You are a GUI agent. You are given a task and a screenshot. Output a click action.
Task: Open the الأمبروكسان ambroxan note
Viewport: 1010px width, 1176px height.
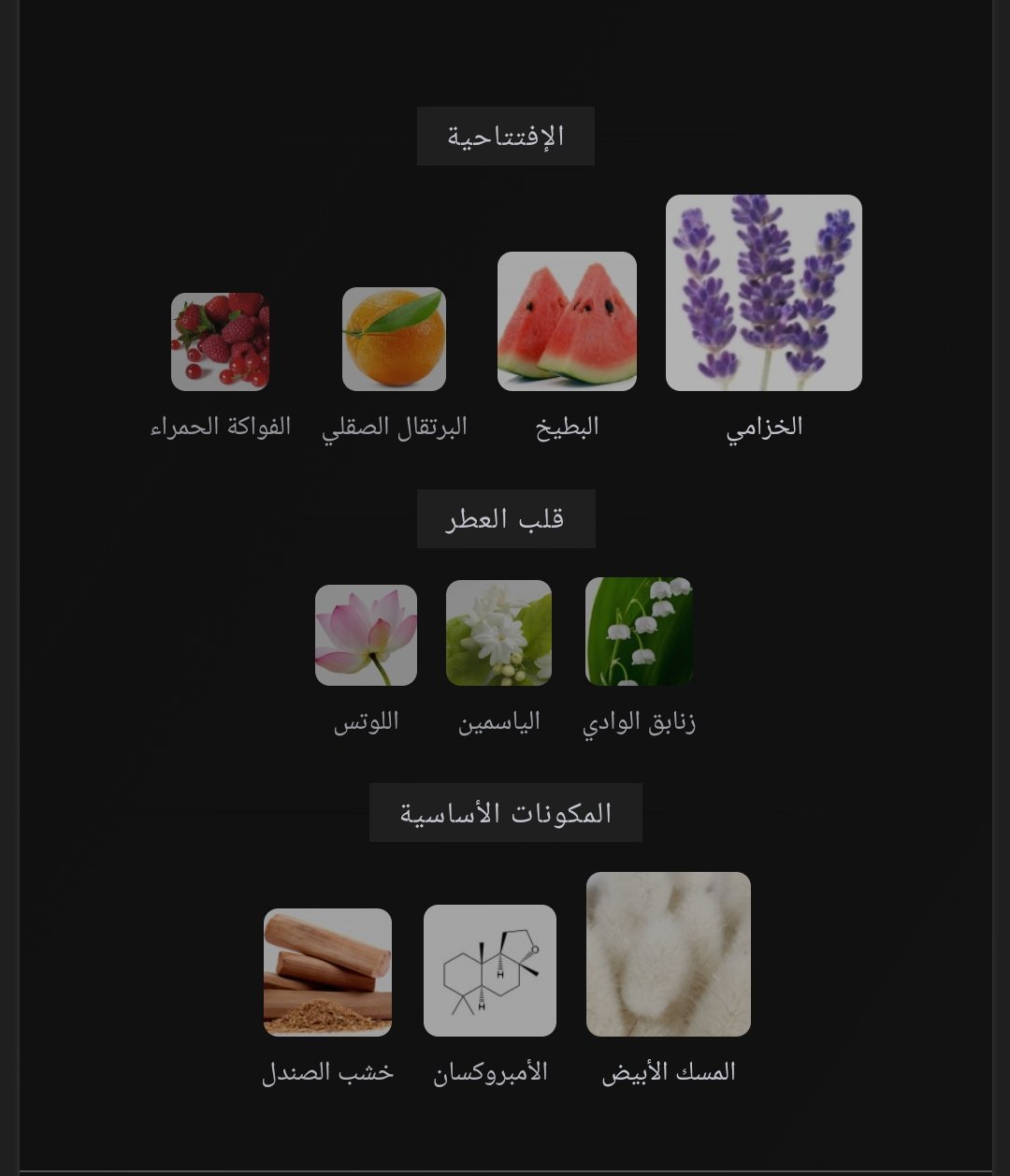tap(490, 970)
